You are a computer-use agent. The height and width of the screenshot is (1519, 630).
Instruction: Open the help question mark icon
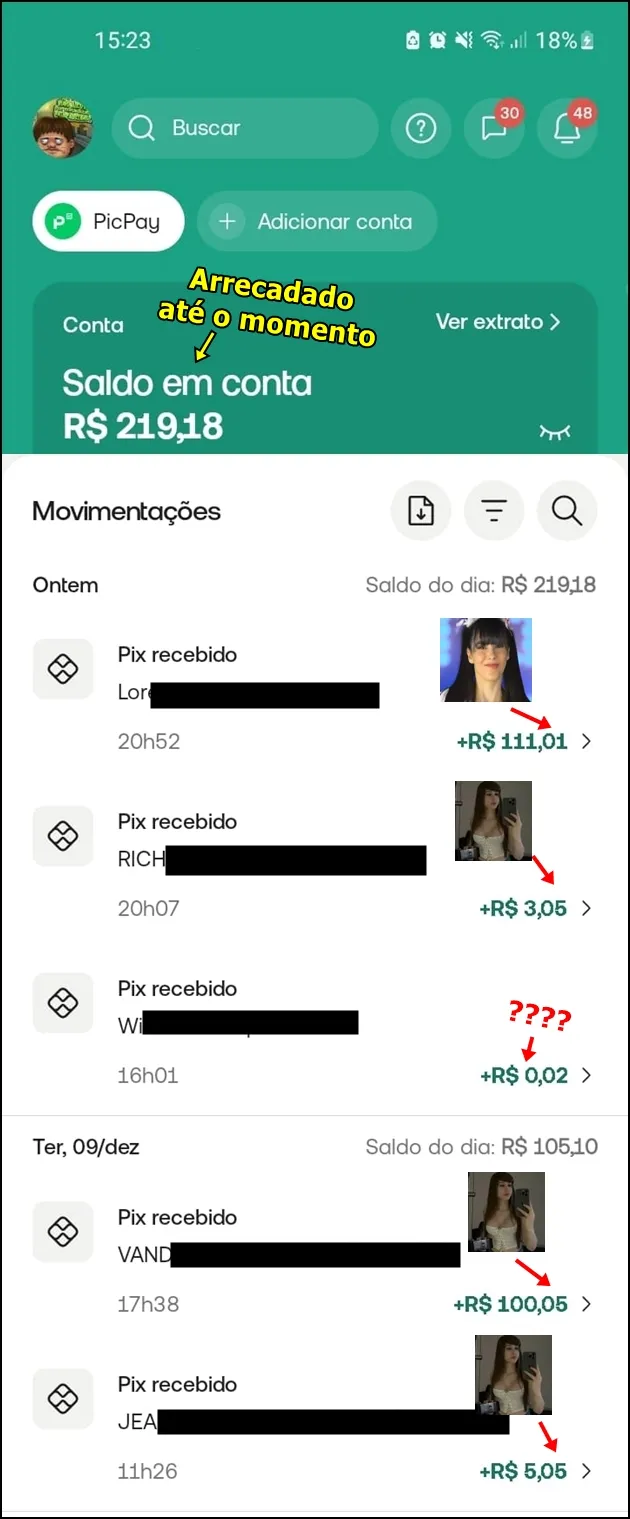click(421, 128)
